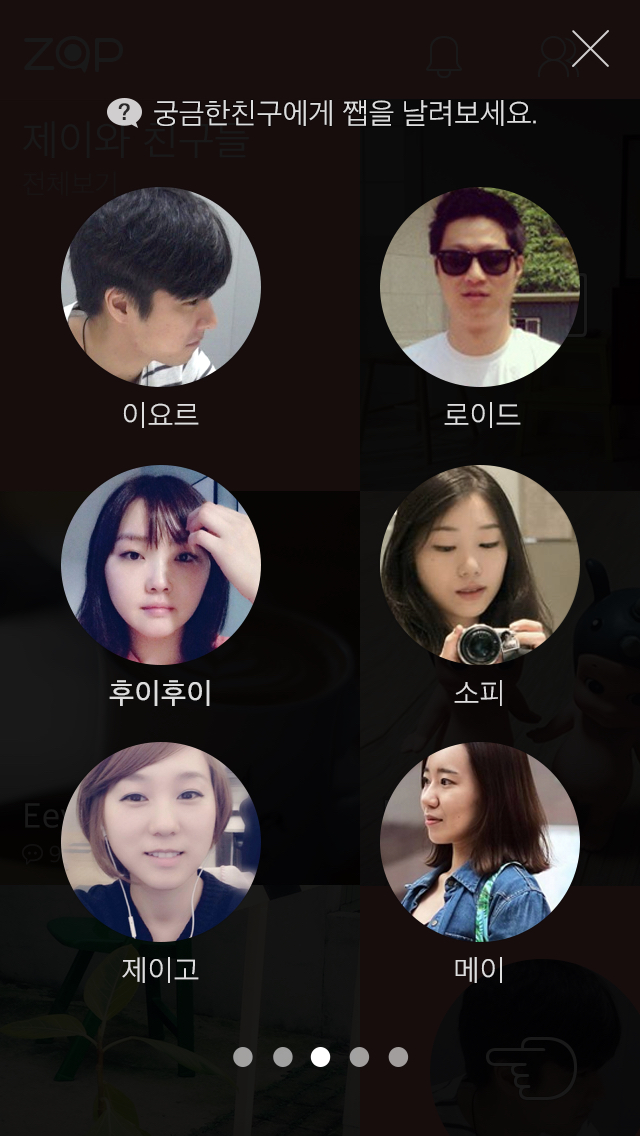Pick 제이고 from the friend grid
Screen dimensions: 640x1136
click(161, 842)
